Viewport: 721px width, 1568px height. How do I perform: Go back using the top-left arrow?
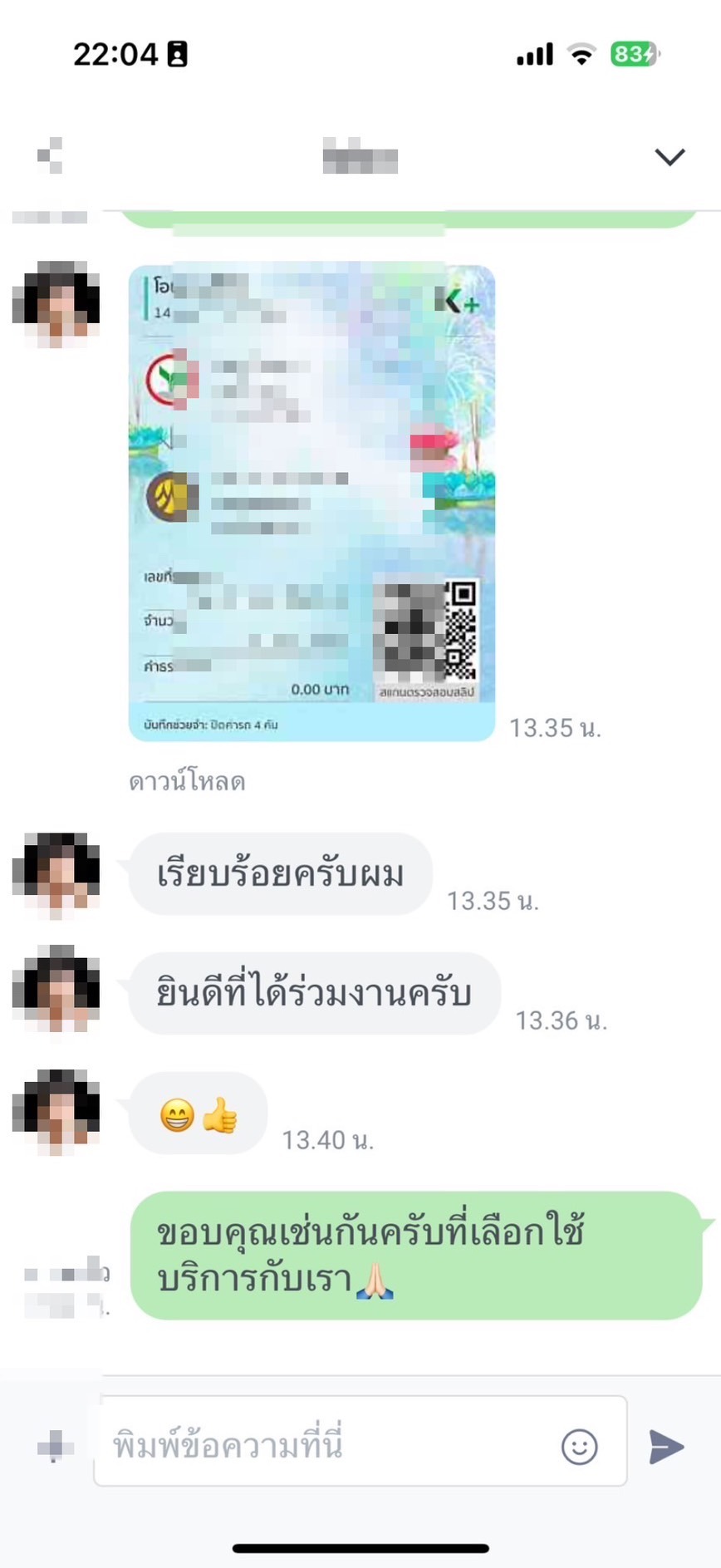click(x=50, y=155)
